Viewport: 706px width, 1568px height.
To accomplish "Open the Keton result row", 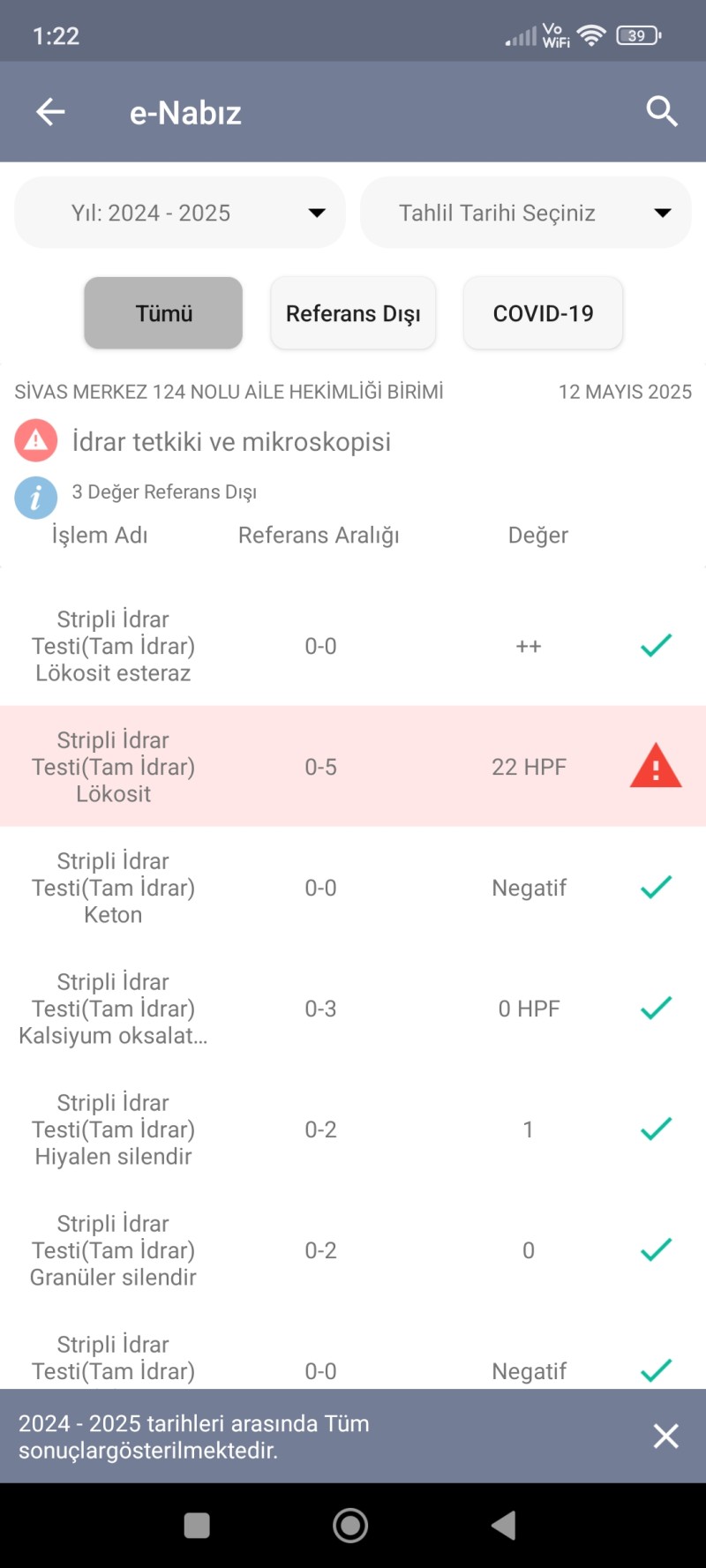I will pos(353,888).
